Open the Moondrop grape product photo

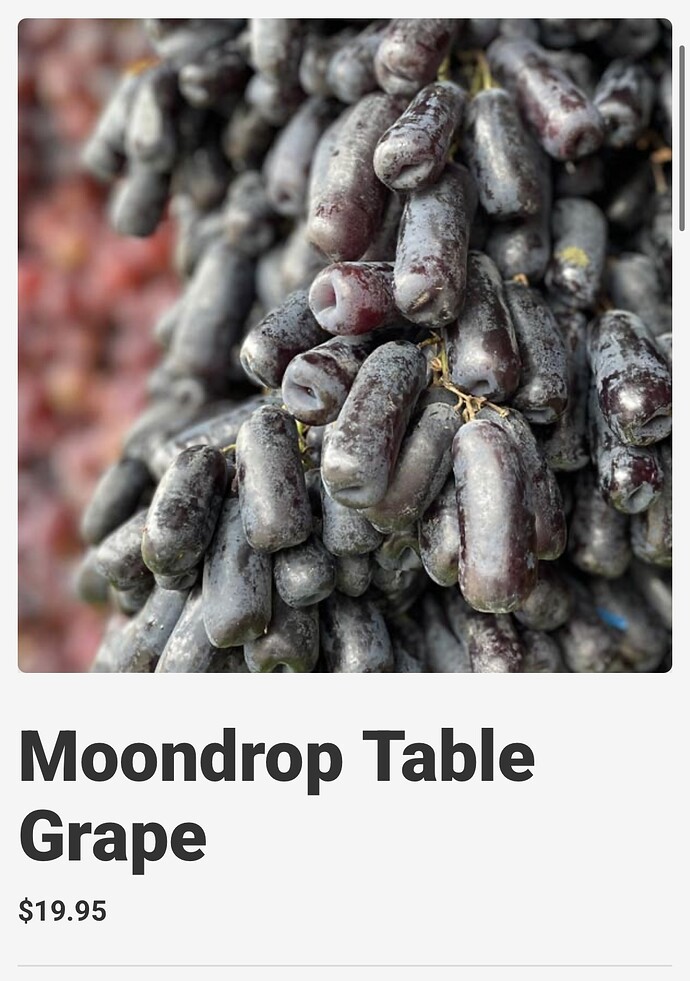point(345,345)
